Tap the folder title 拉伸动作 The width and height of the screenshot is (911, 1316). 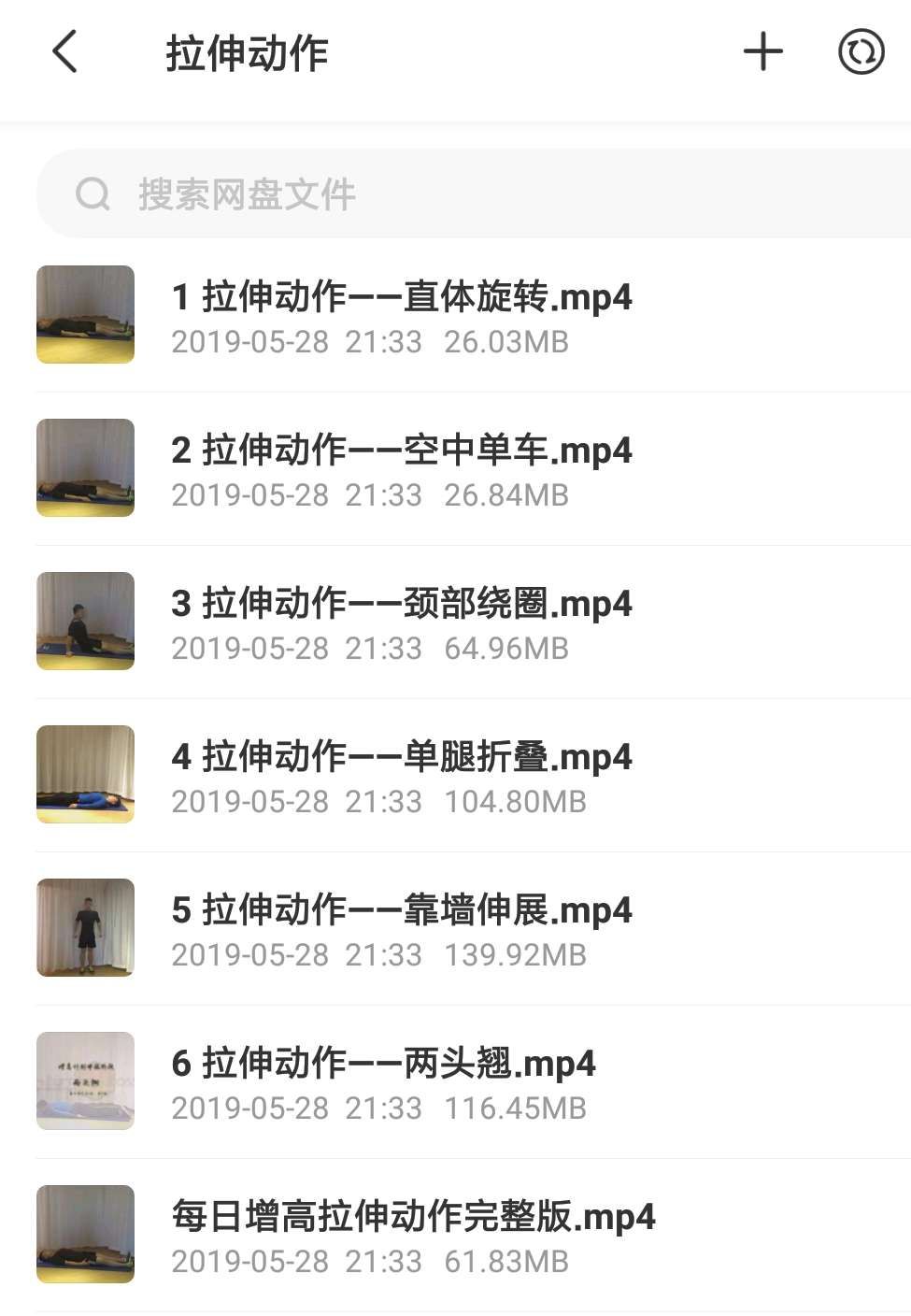pos(246,51)
